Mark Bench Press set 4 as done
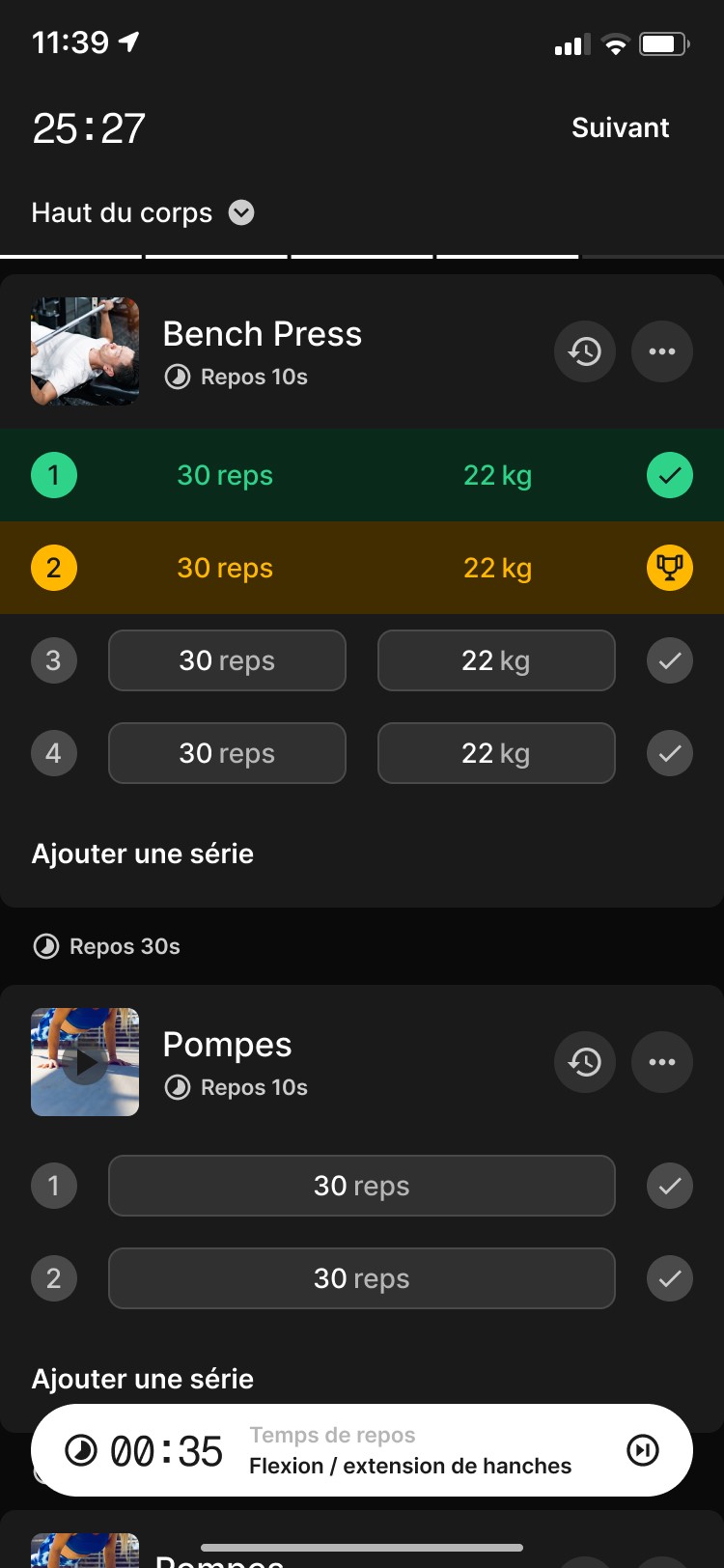Viewport: 724px width, 1568px height. point(669,753)
